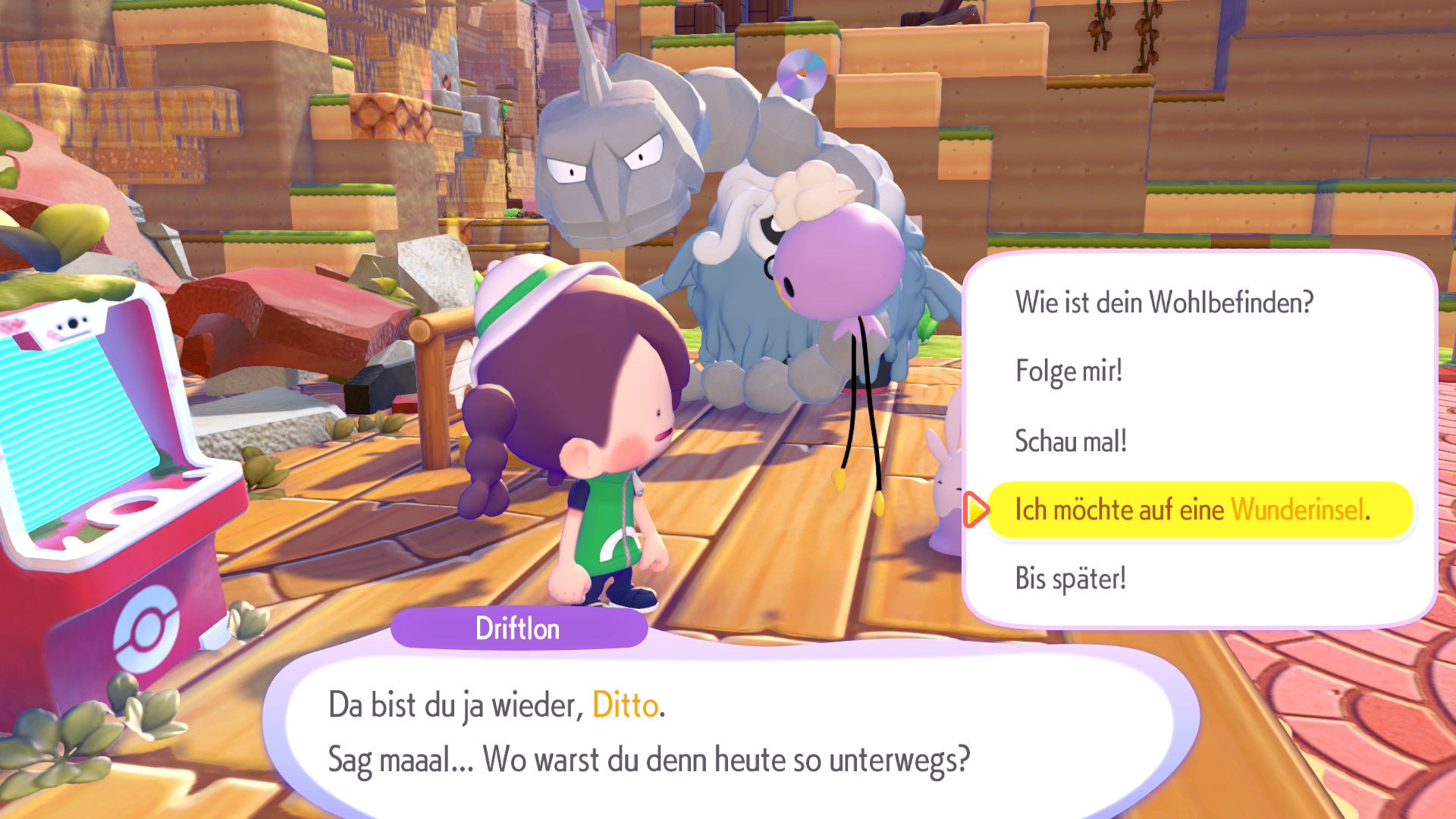Select 'Wie ist dein Wohlbefinden?' option
Screen dimensions: 1456x819
(x=1164, y=303)
